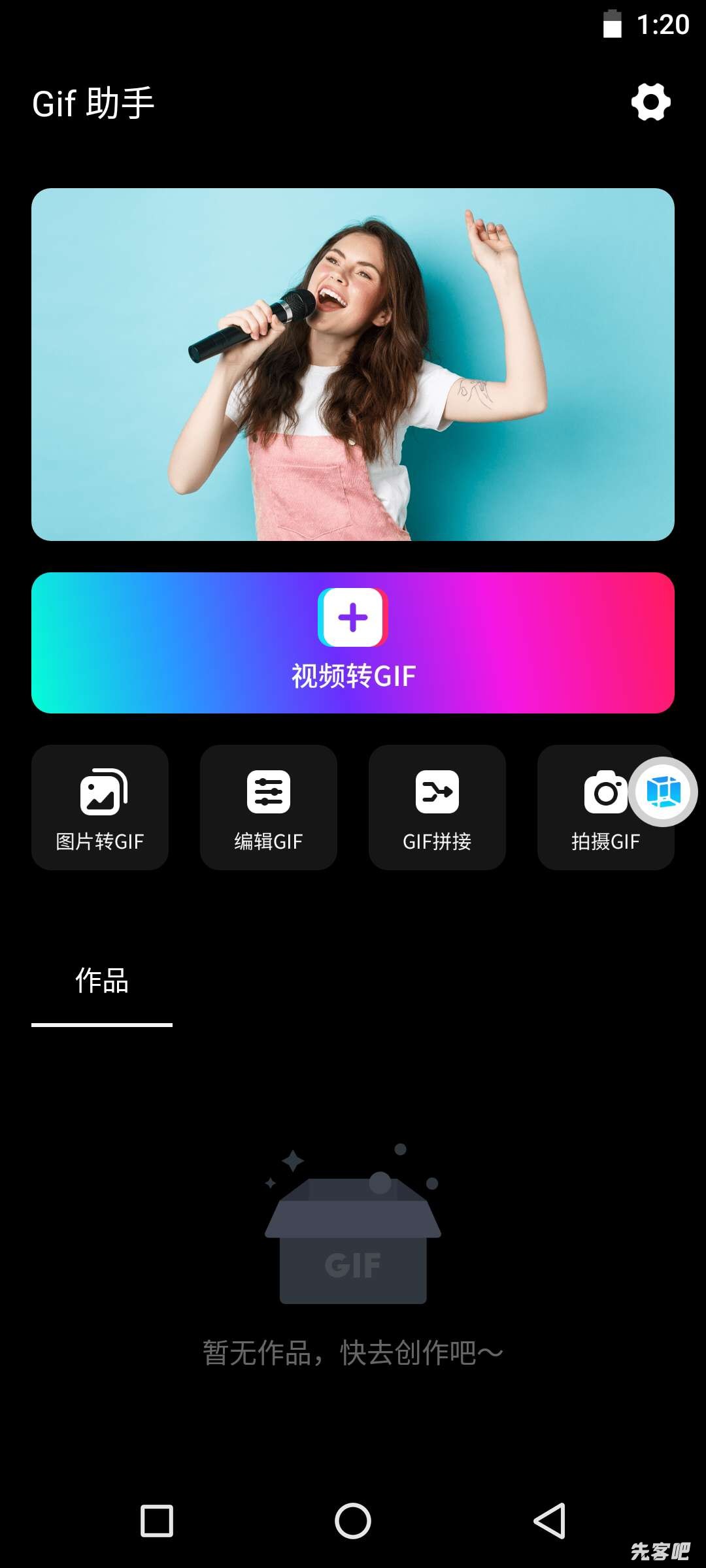Tap the singing woman banner image
This screenshot has height=1568, width=706.
353,365
